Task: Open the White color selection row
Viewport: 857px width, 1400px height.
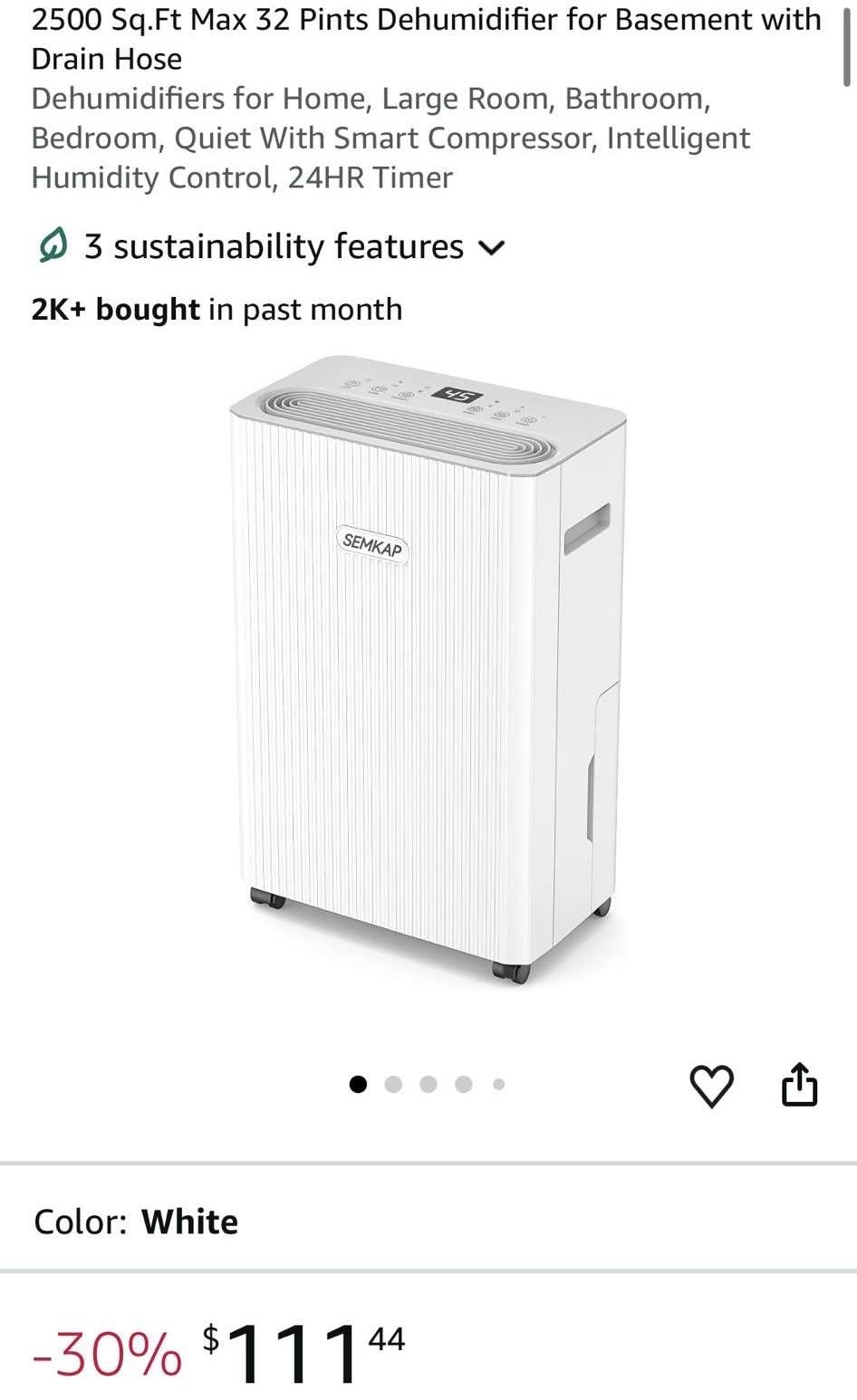Action: (428, 1222)
